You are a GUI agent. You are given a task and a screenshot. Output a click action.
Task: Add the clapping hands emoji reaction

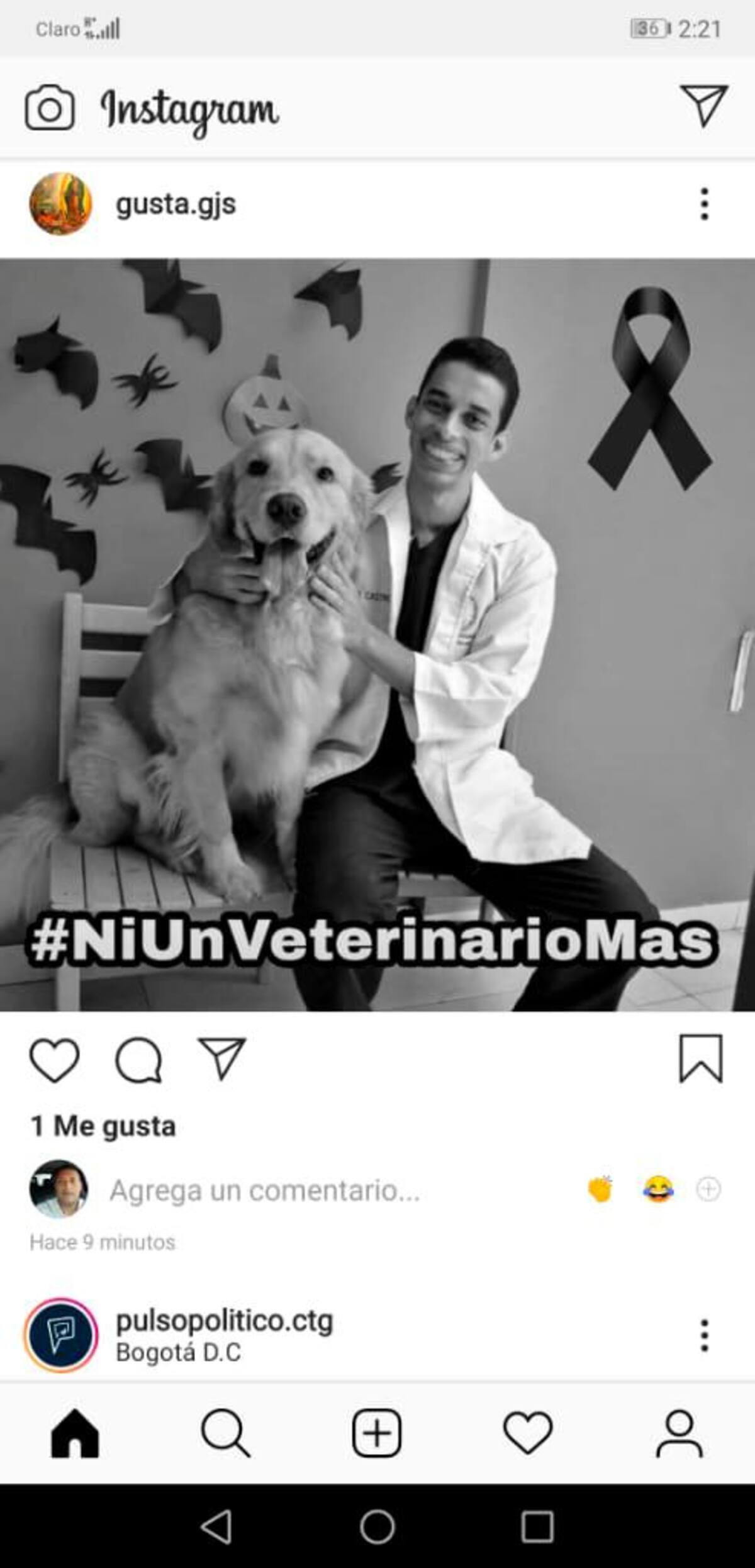point(600,1189)
